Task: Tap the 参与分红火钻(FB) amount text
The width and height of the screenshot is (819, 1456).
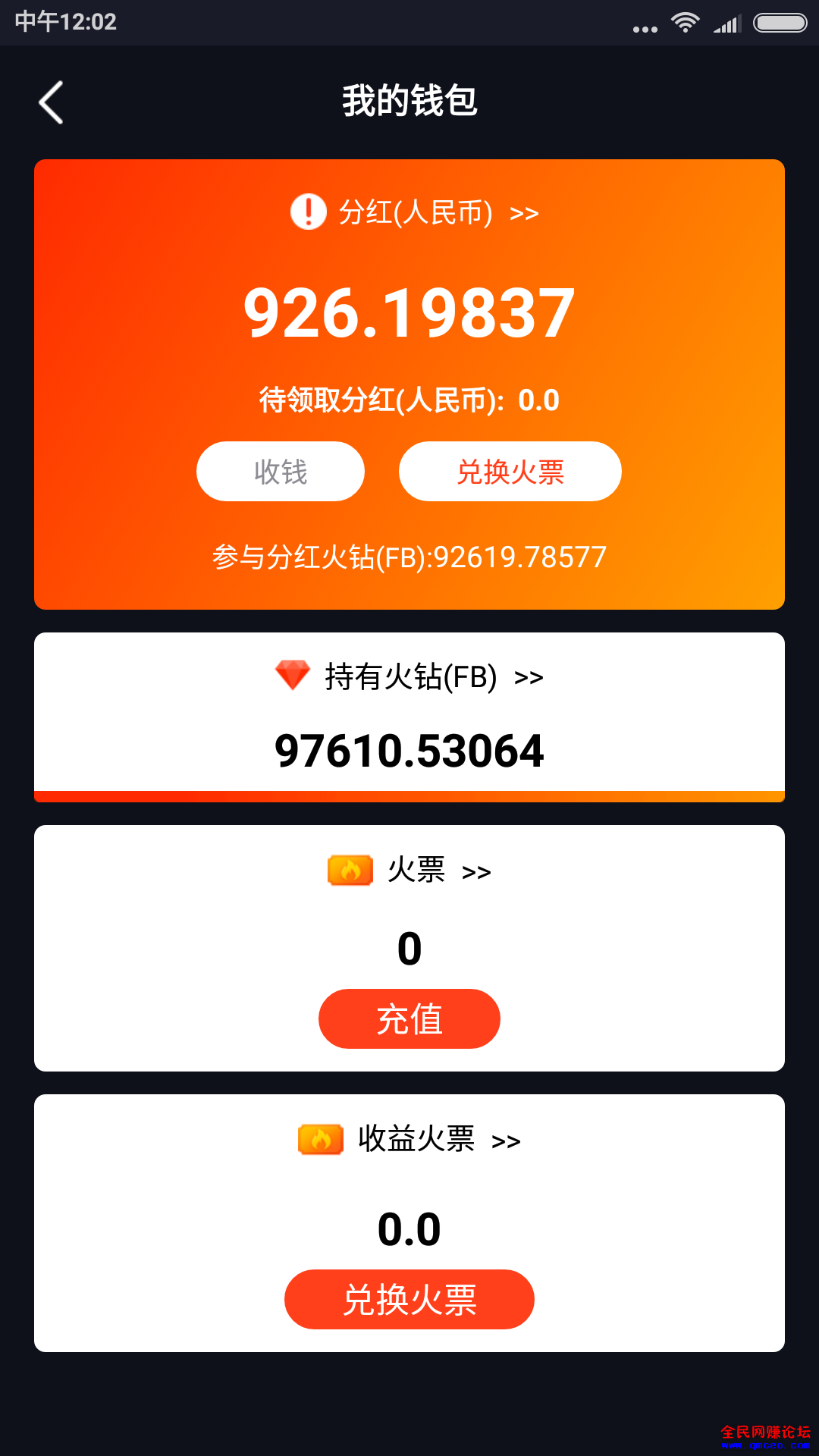Action: coord(409,557)
